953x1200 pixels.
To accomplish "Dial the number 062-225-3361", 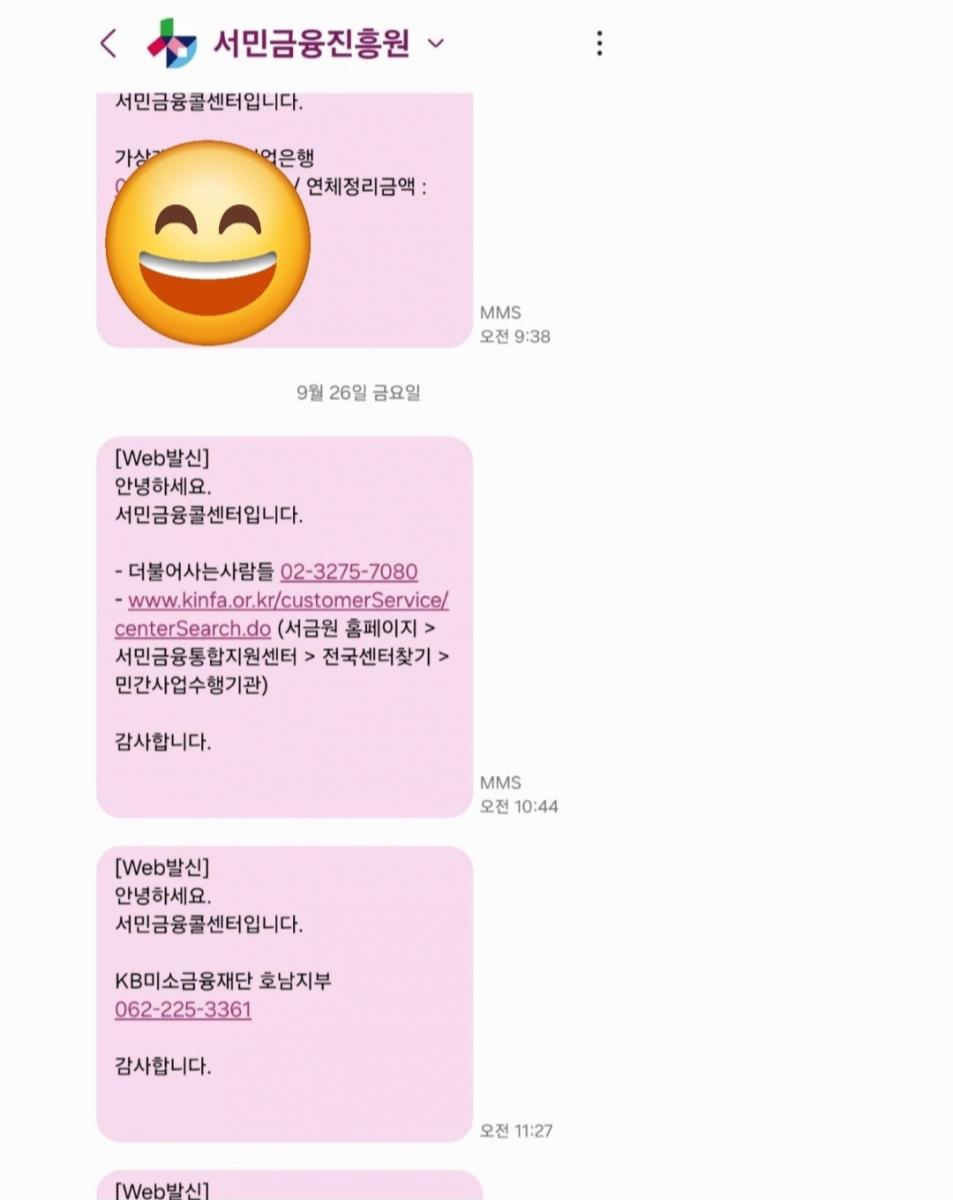I will pos(183,1009).
